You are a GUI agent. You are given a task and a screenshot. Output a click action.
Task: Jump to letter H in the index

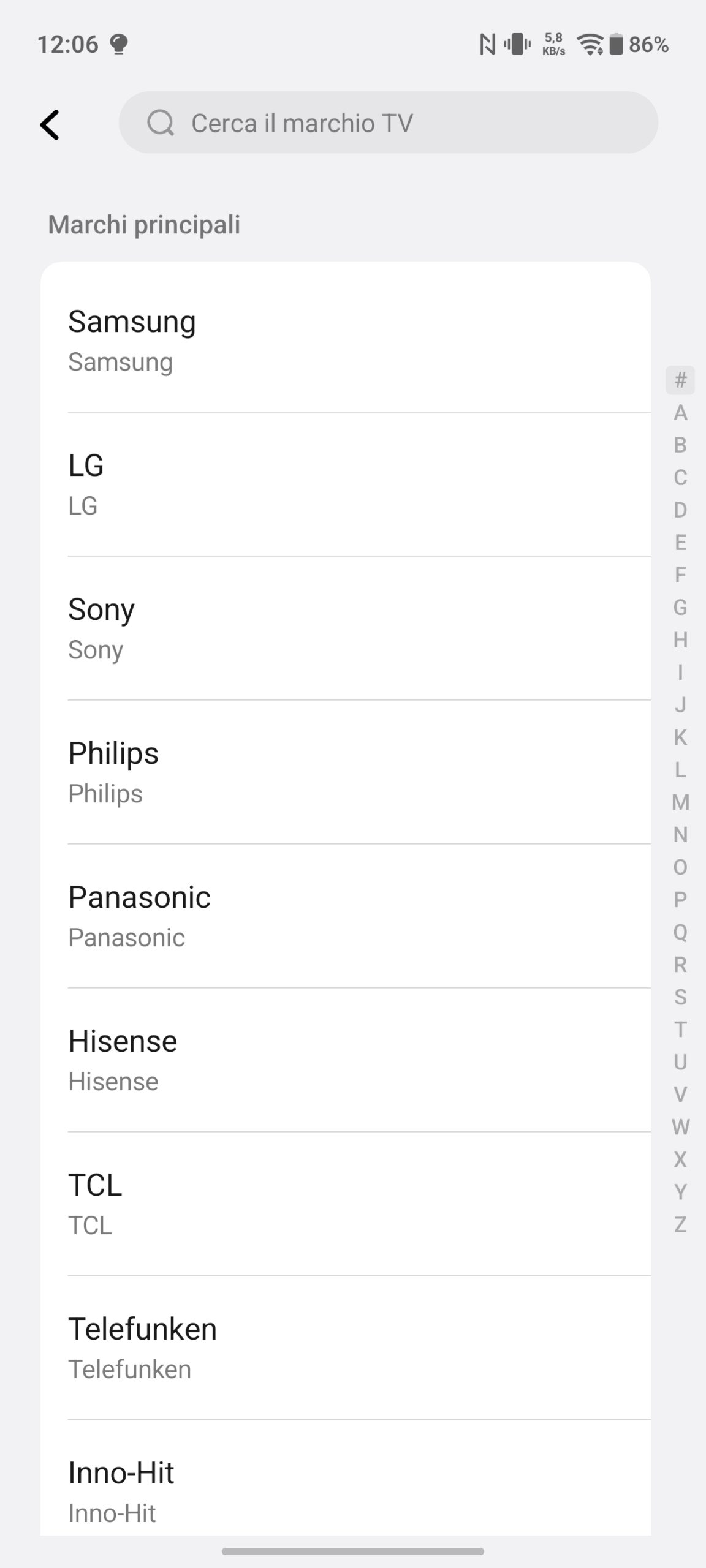[x=680, y=640]
